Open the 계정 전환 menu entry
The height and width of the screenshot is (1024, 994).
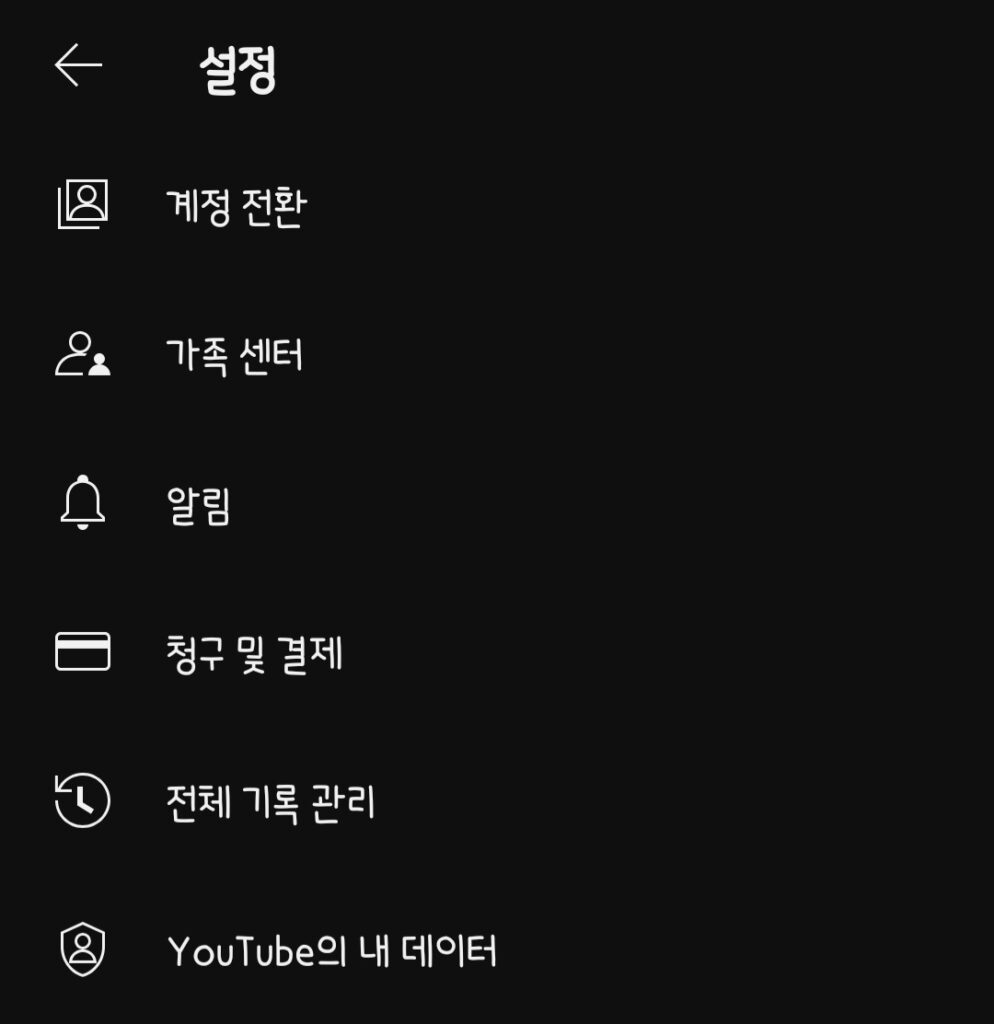[234, 203]
